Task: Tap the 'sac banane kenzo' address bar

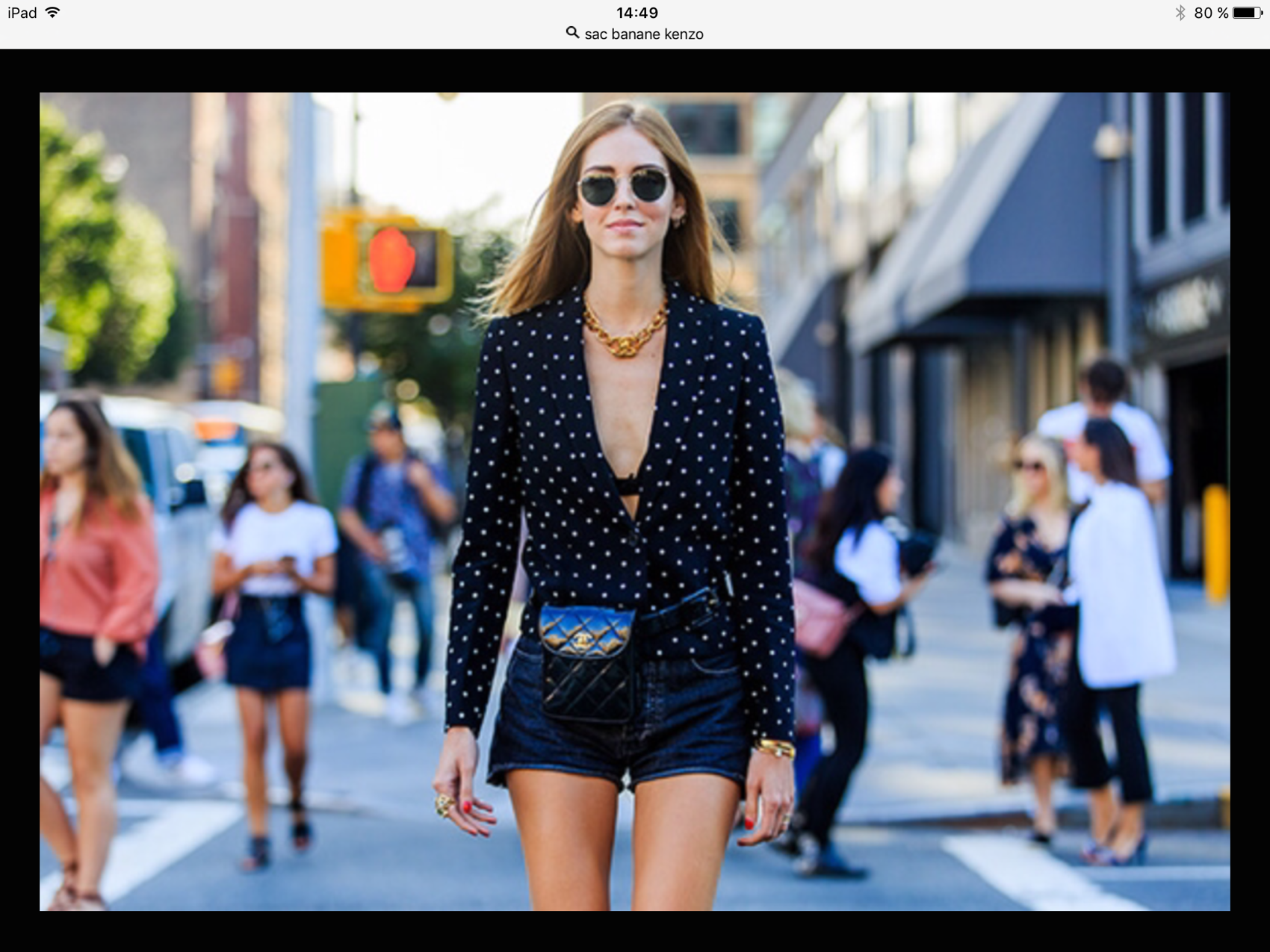Action: coord(635,34)
